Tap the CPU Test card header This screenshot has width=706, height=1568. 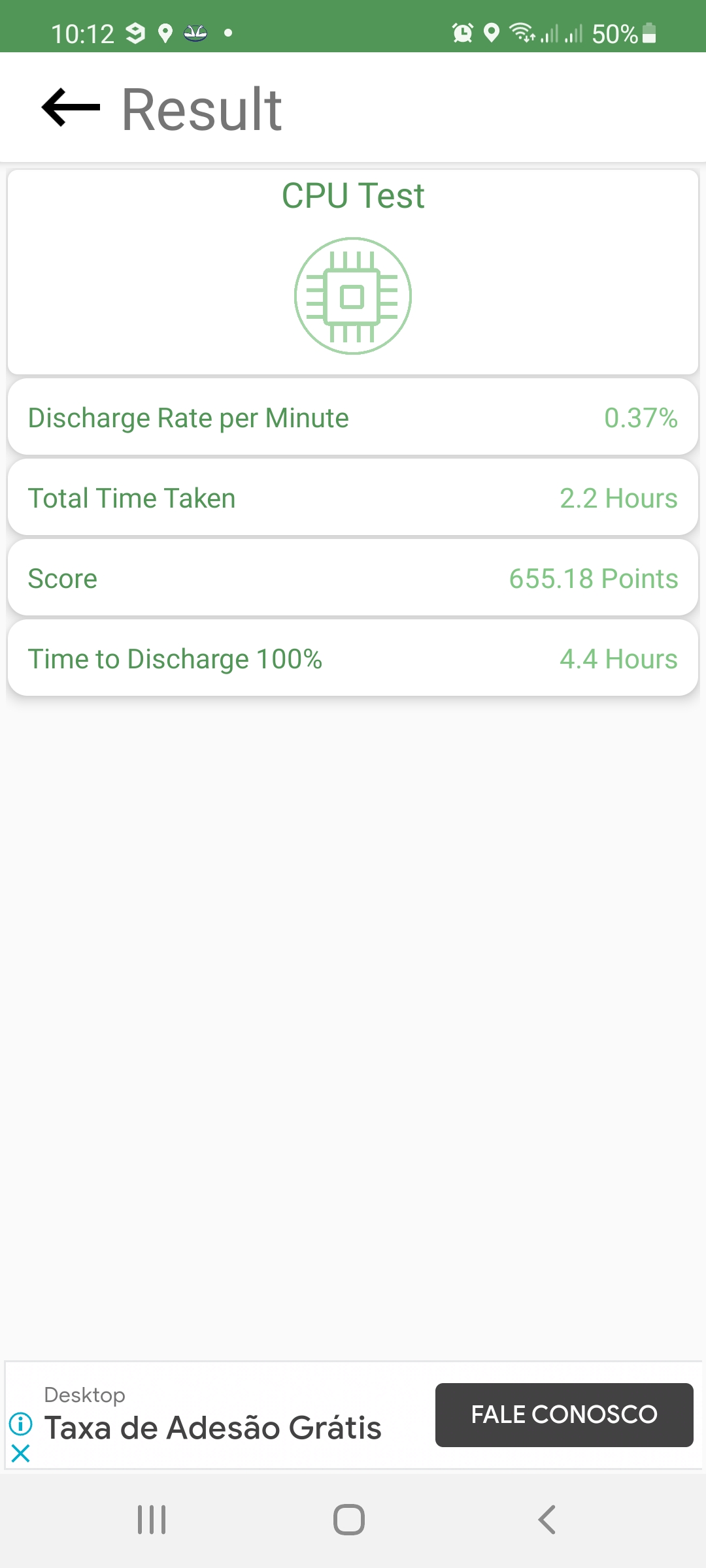tap(353, 195)
